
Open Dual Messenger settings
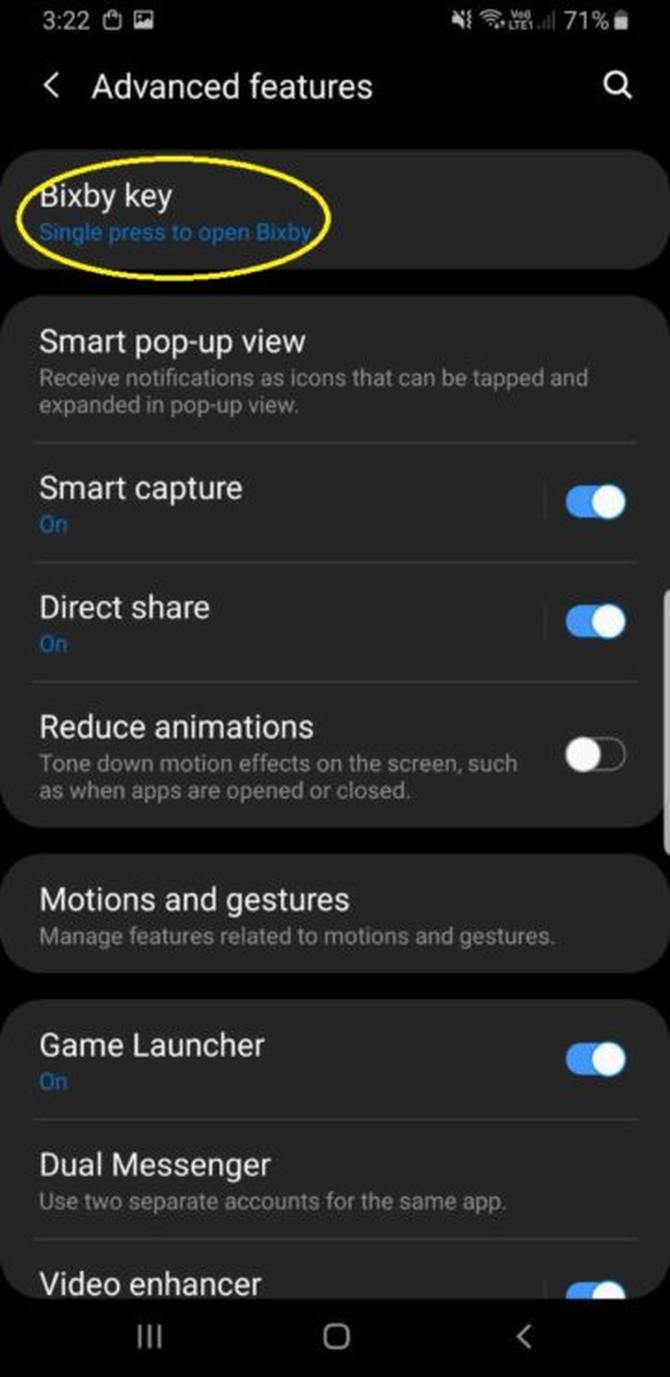click(x=272, y=1180)
